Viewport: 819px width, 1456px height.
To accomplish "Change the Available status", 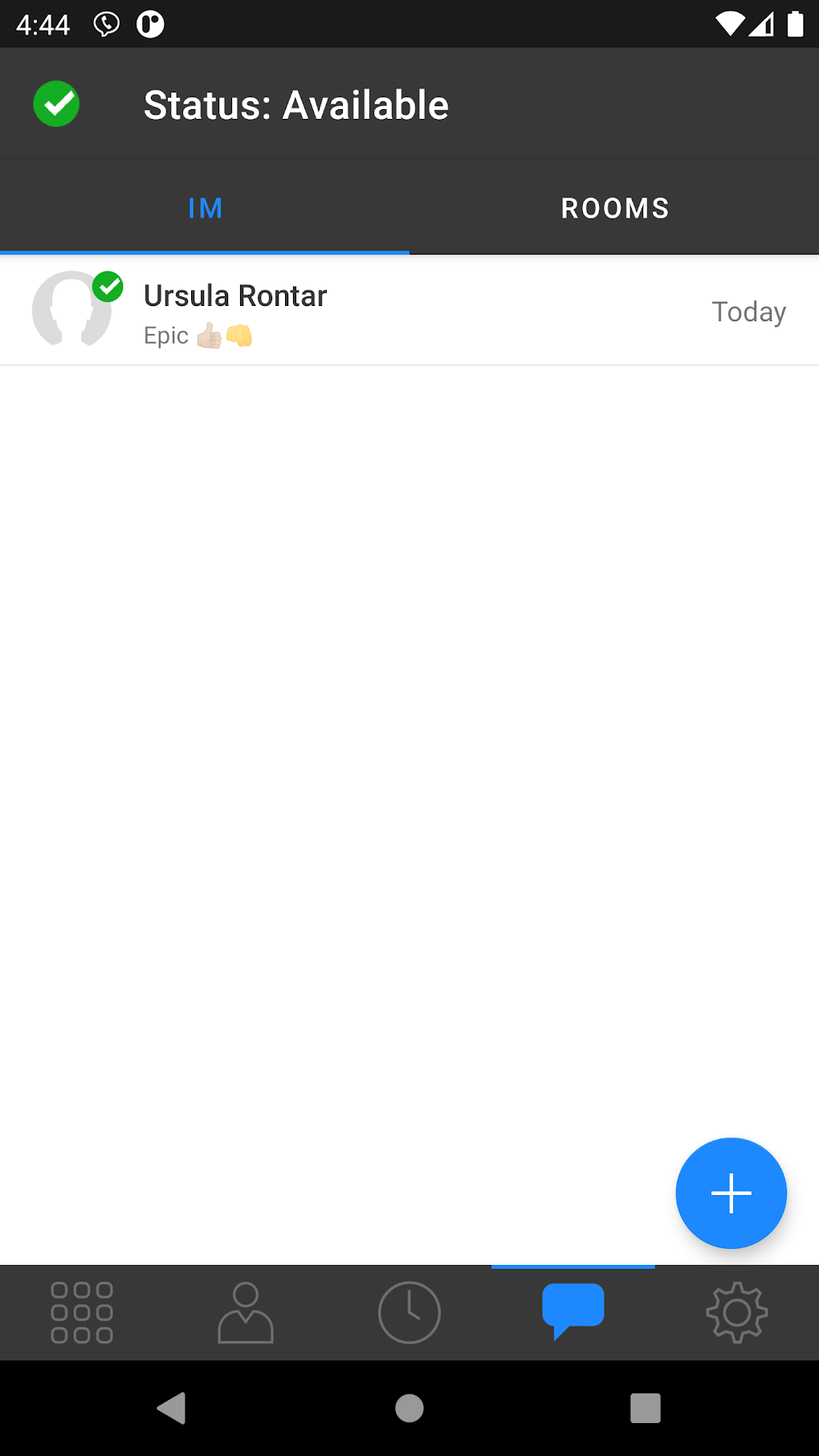I will [x=295, y=105].
